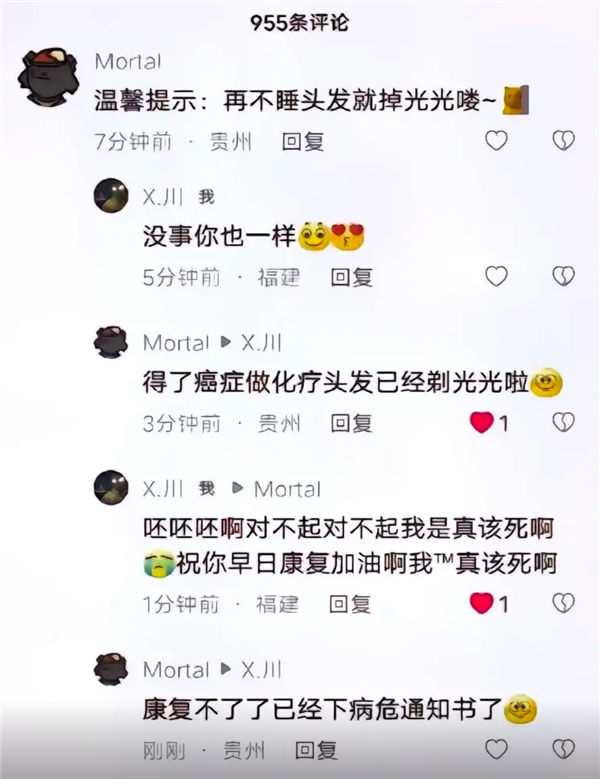Viewport: 600px width, 779px height.
Task: Reply to the 康复不了了 comment
Action: pos(316,749)
